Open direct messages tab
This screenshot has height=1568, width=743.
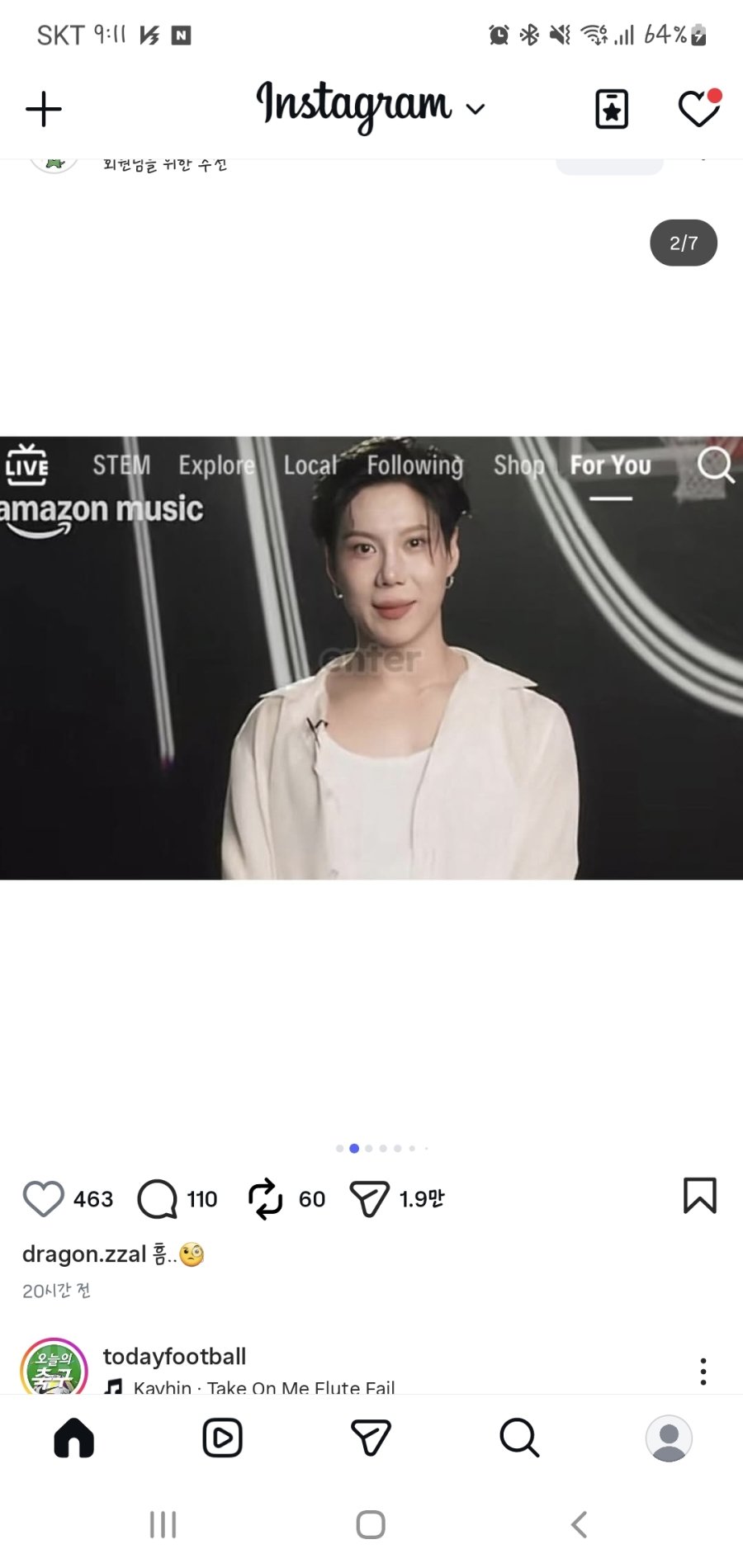point(371,1438)
